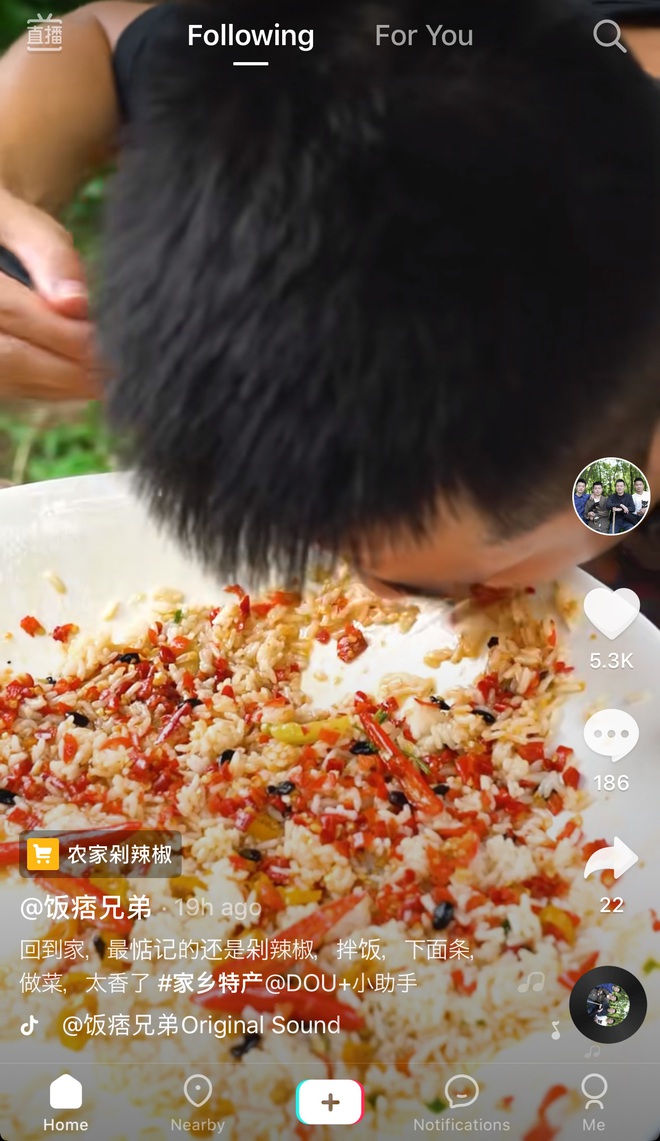Switch to the Nearby tab
660x1141 pixels.
pyautogui.click(x=197, y=1103)
